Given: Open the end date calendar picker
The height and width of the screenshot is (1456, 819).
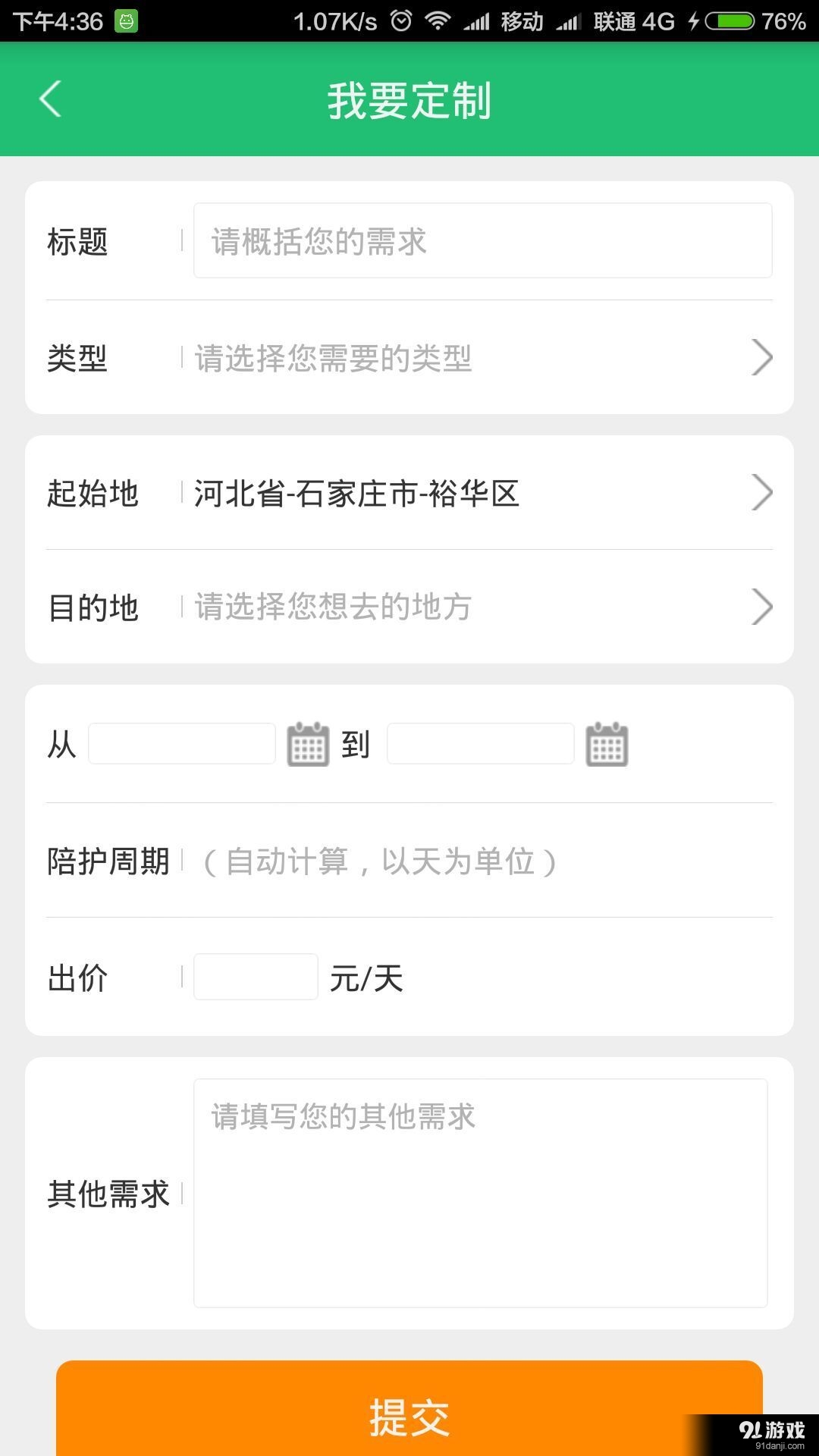Looking at the screenshot, I should 607,745.
